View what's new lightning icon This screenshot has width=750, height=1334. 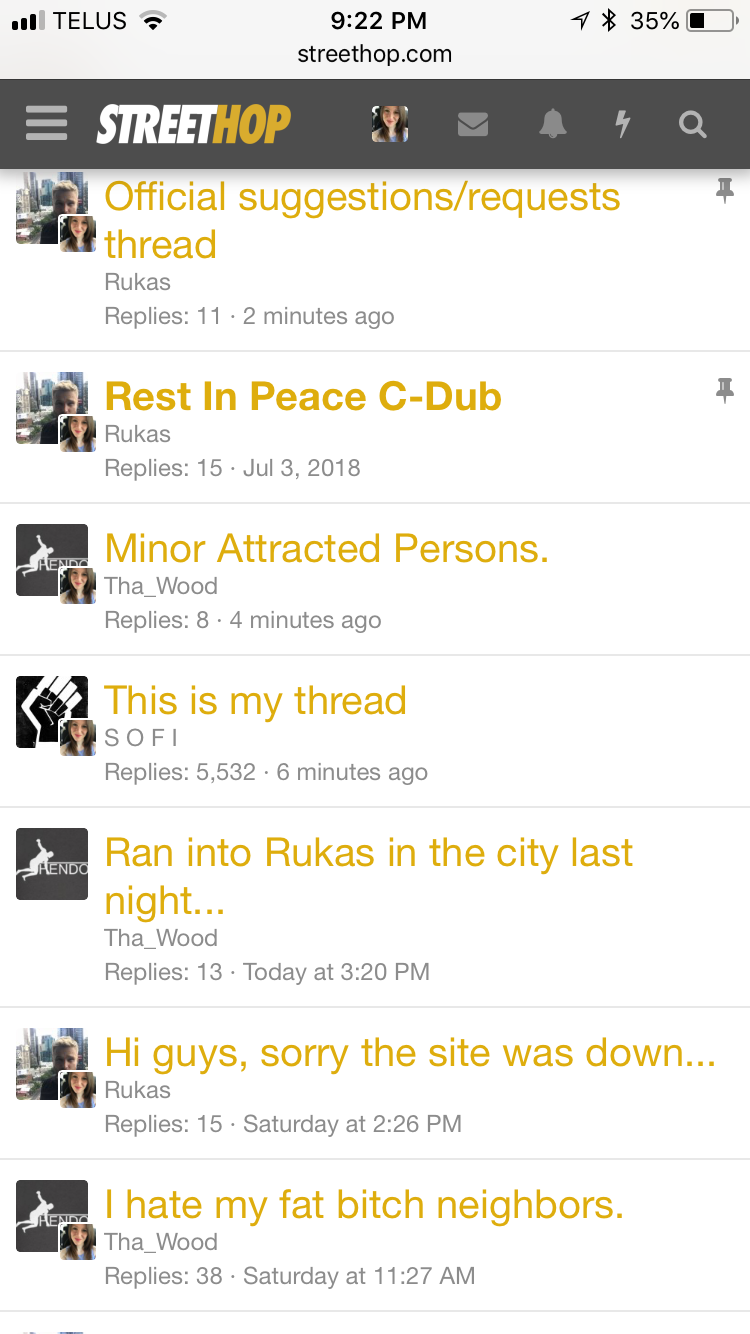click(622, 124)
